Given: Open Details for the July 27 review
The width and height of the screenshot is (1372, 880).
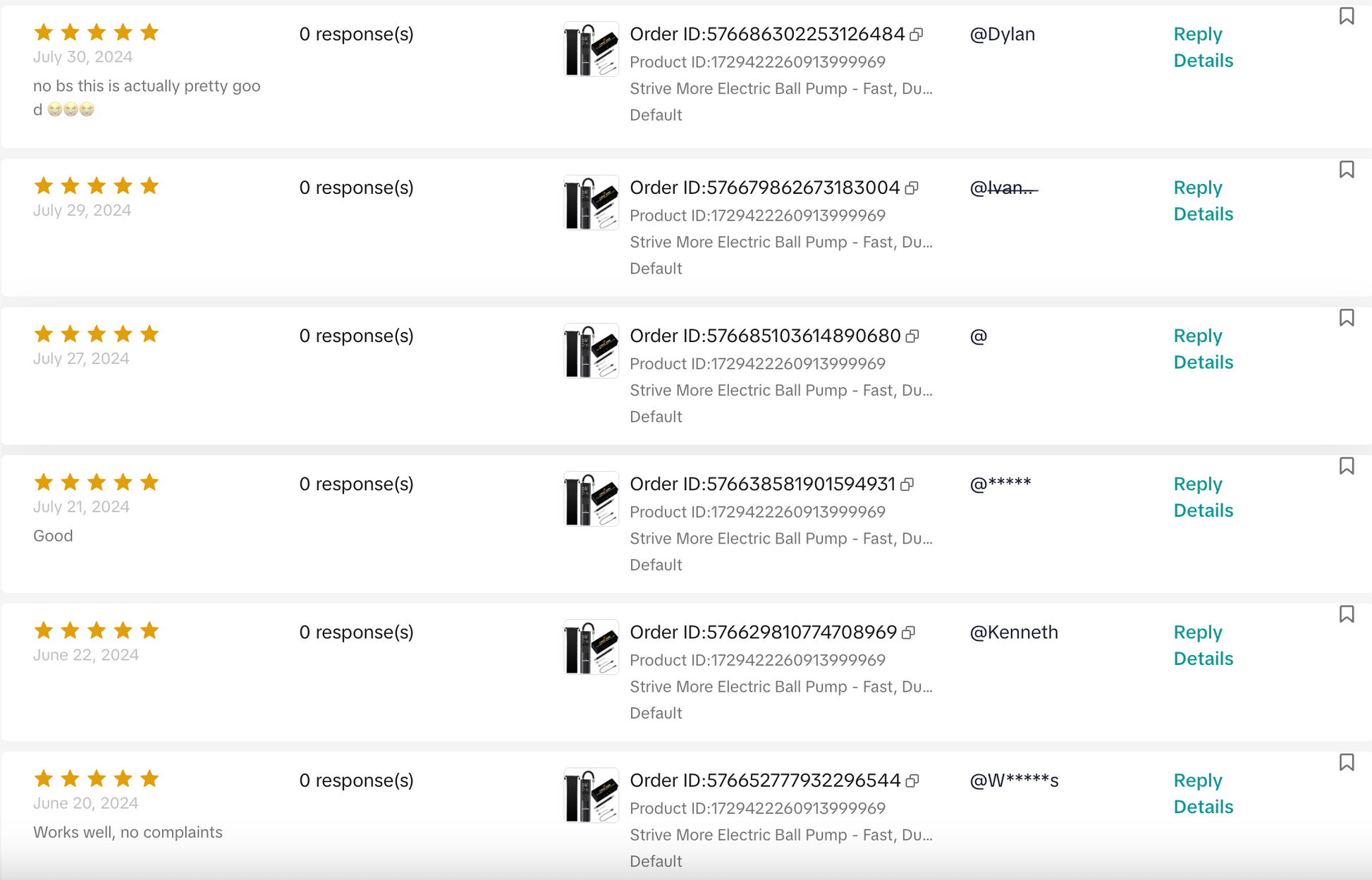Looking at the screenshot, I should pyautogui.click(x=1203, y=362).
